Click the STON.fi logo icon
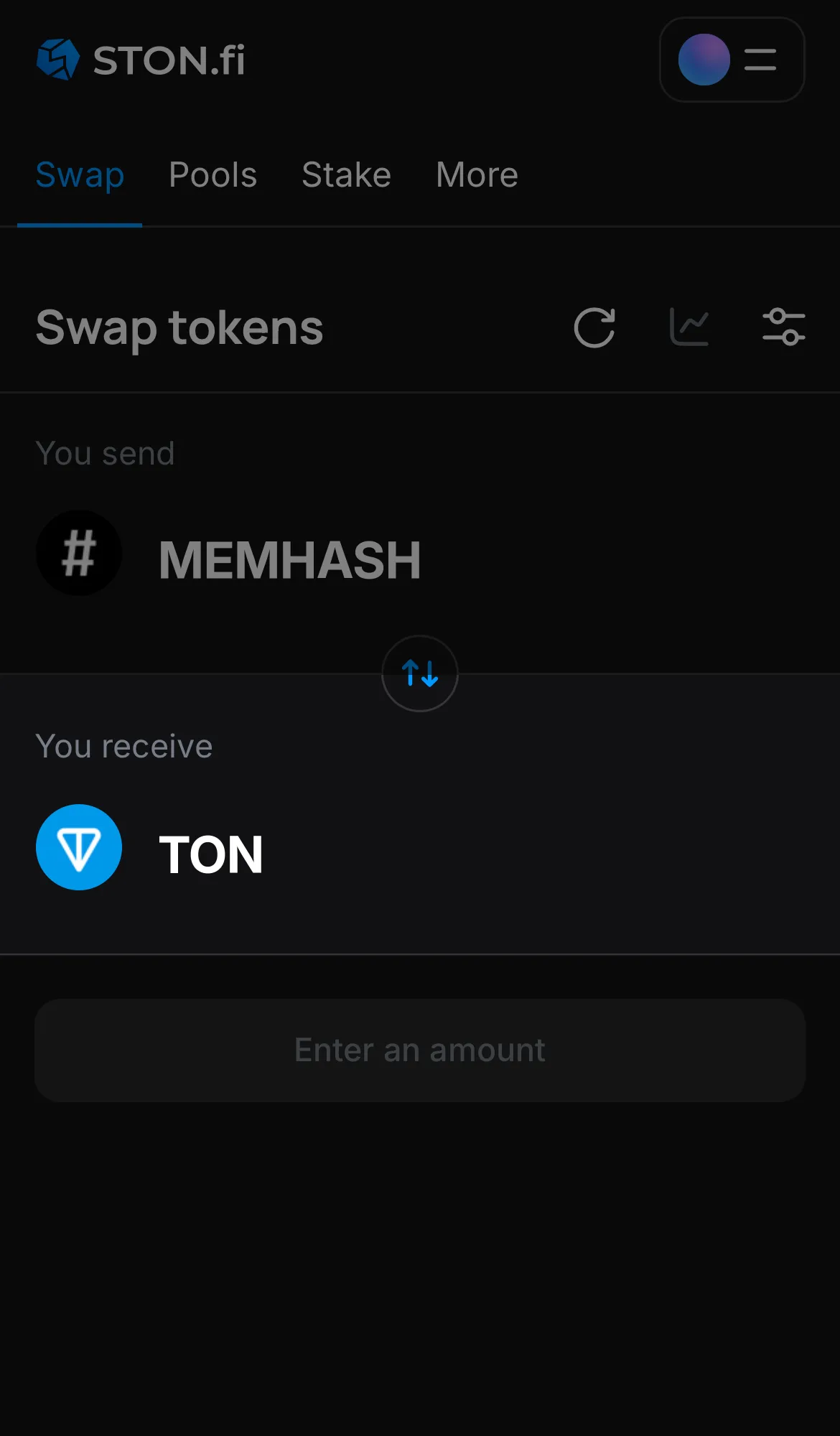Screen dimensions: 840x1436 tap(58, 59)
